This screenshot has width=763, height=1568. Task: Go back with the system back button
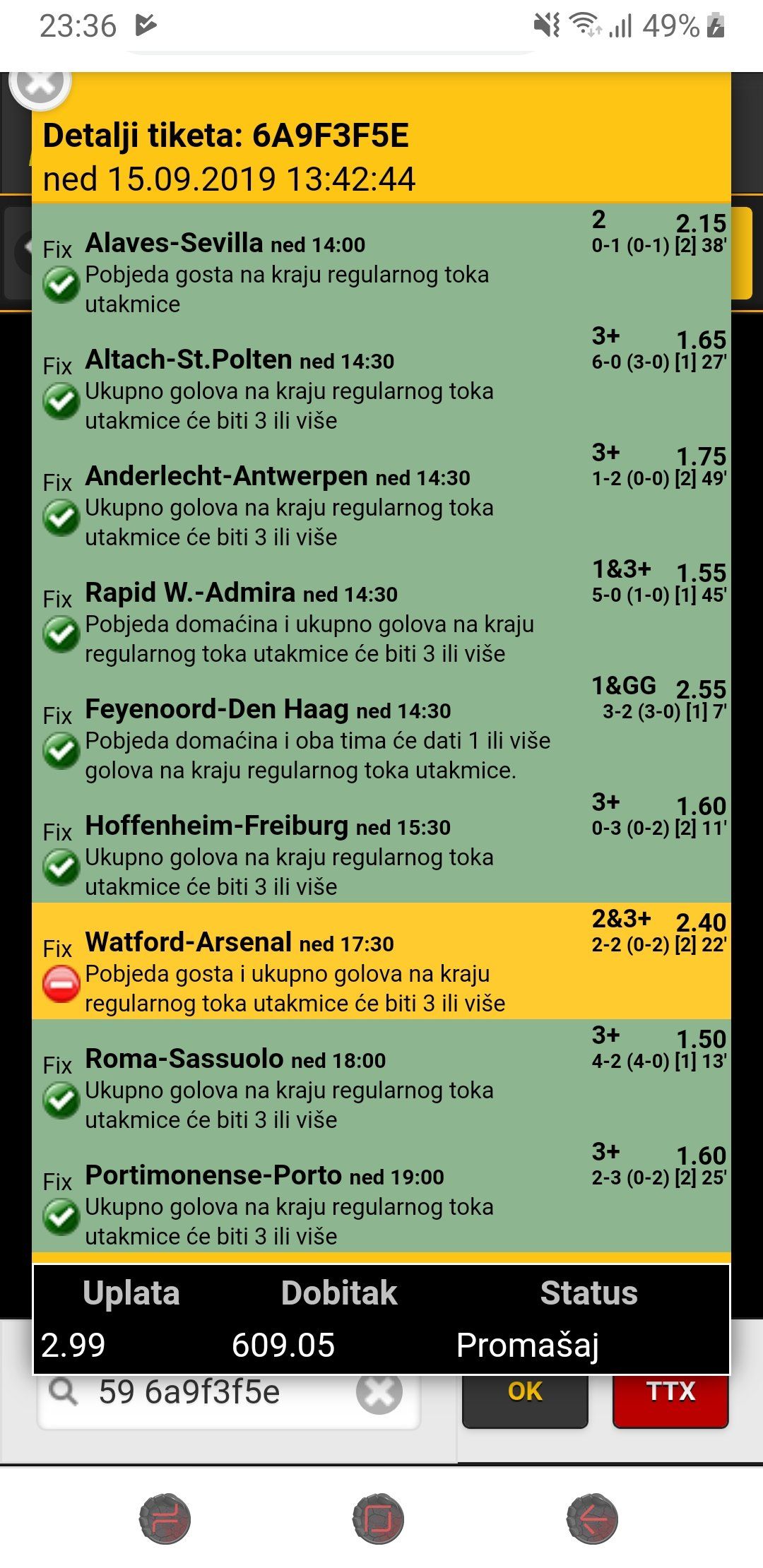click(x=592, y=1519)
